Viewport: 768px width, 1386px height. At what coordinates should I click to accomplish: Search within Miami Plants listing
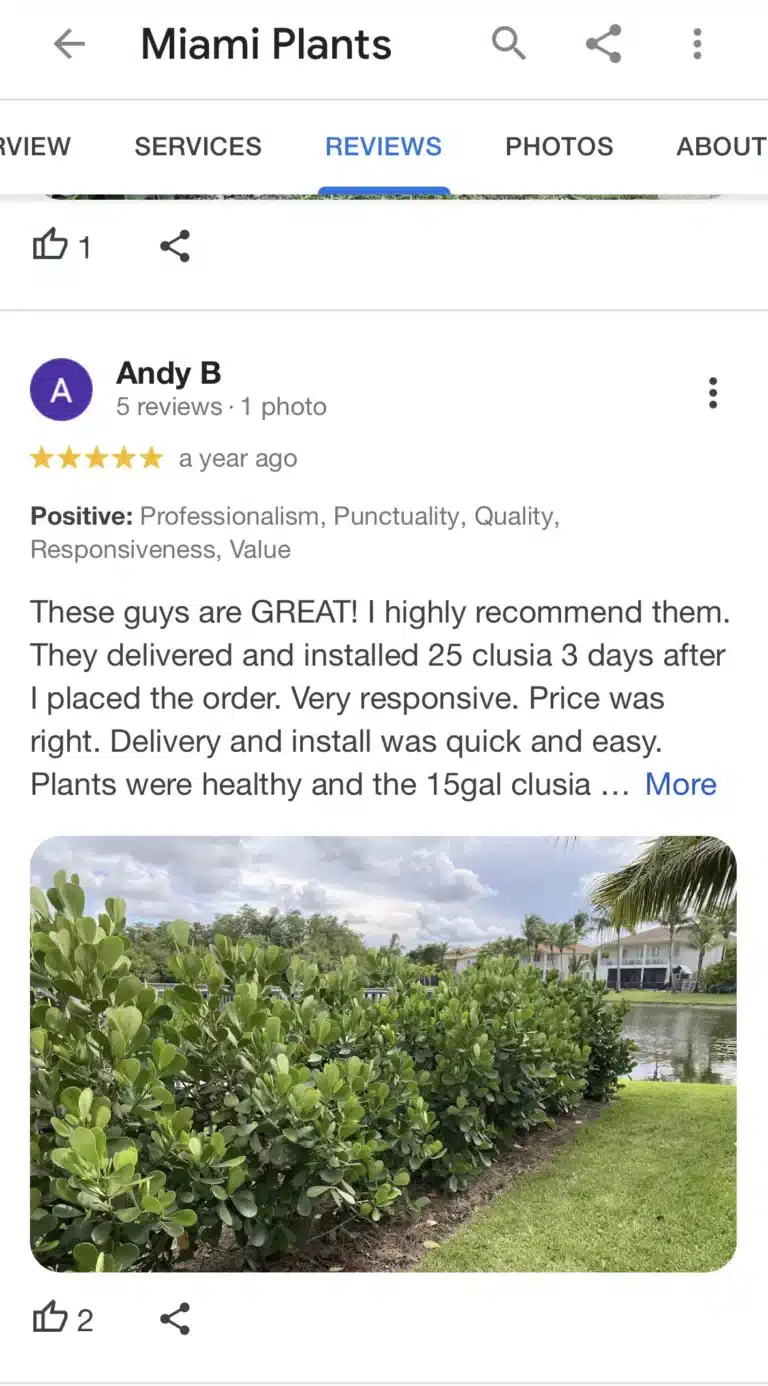(508, 44)
